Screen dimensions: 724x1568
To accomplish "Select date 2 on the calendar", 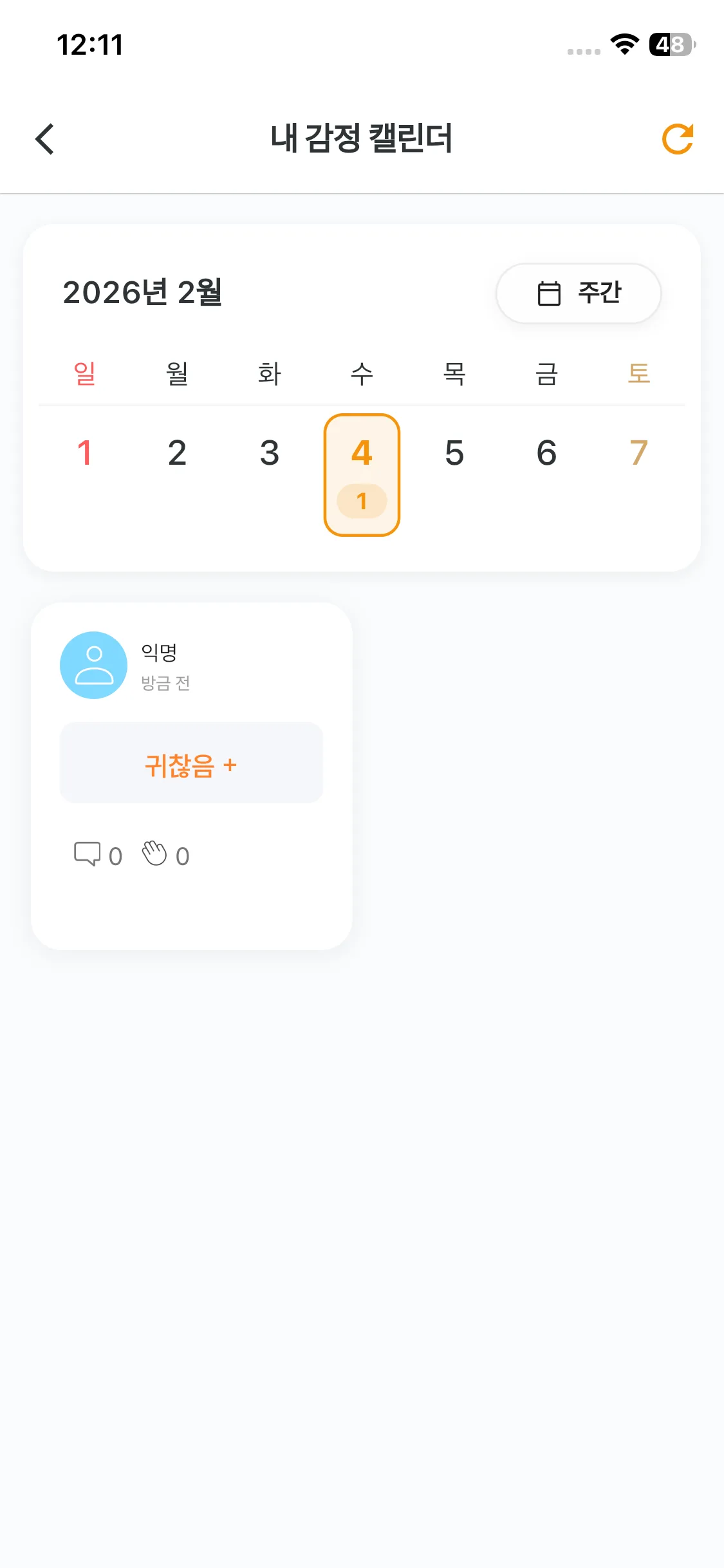I will click(177, 453).
